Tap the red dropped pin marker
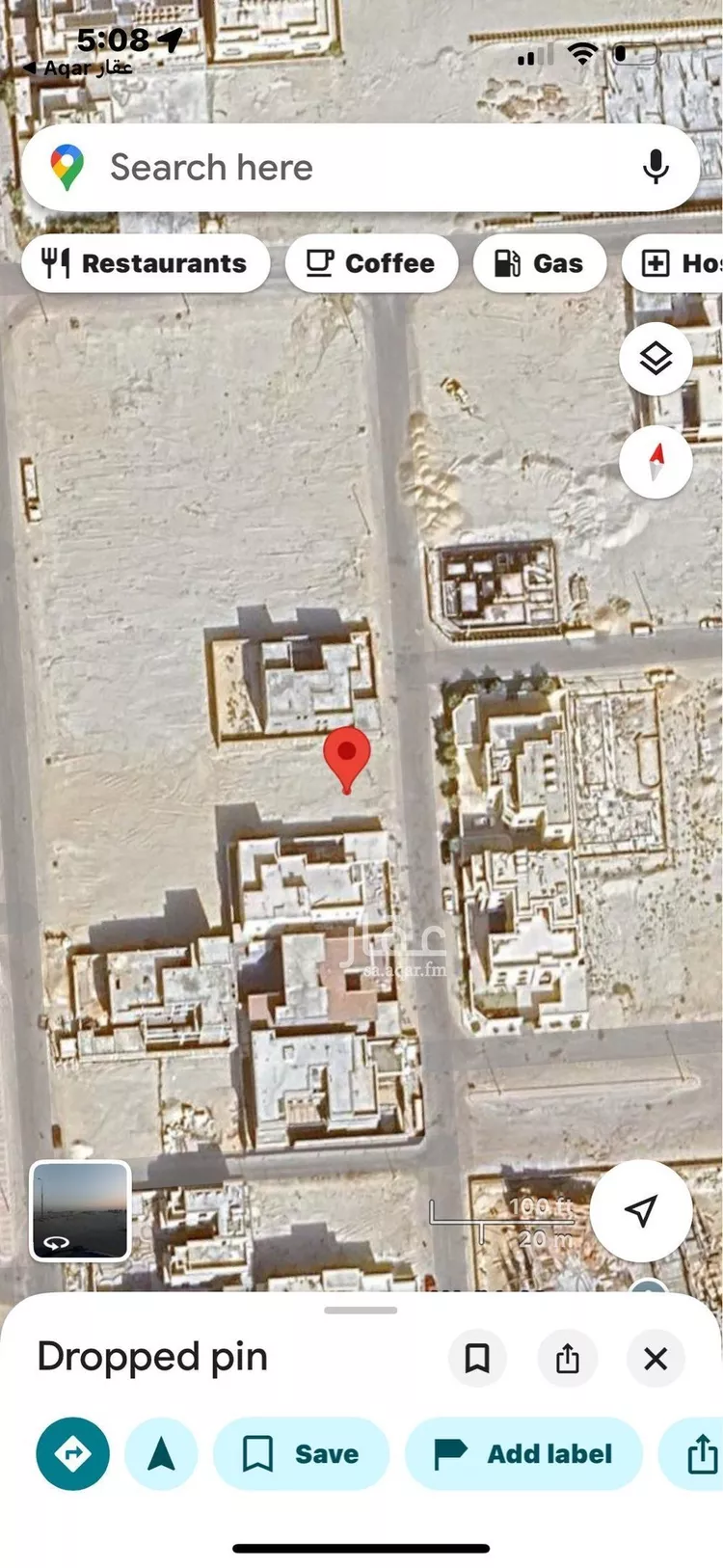 click(x=347, y=757)
